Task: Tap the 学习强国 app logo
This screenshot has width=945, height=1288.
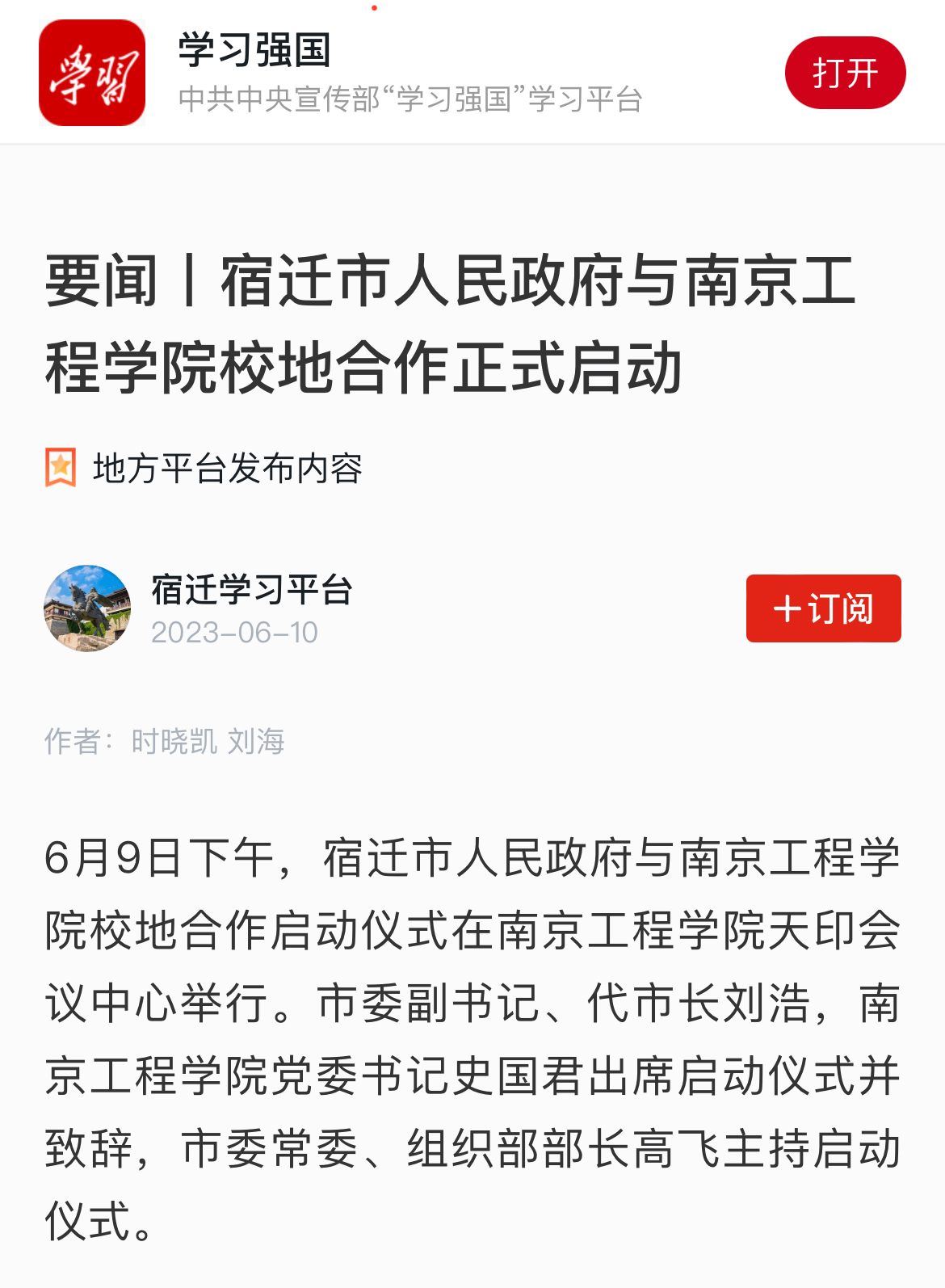Action: point(92,73)
